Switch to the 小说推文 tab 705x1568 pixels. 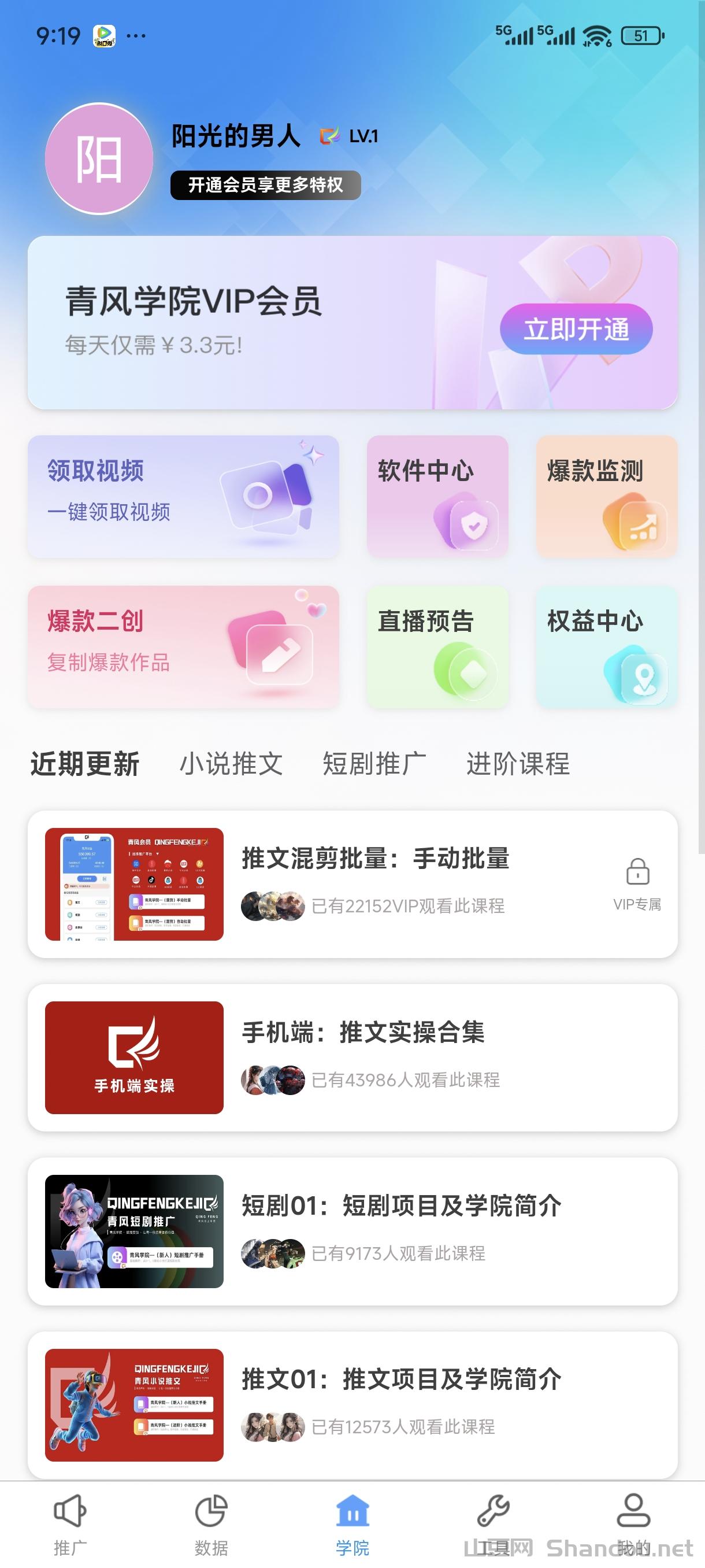(231, 763)
